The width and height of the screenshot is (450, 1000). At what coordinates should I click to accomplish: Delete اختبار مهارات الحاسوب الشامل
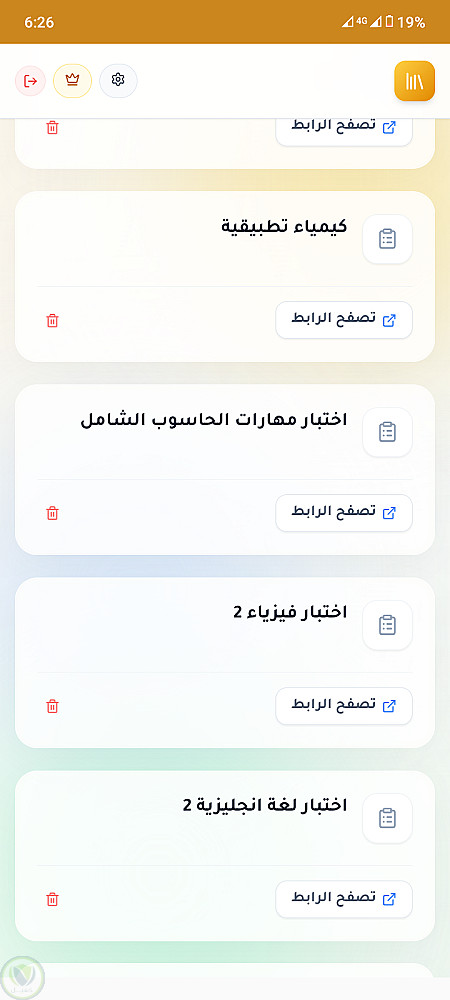click(52, 513)
